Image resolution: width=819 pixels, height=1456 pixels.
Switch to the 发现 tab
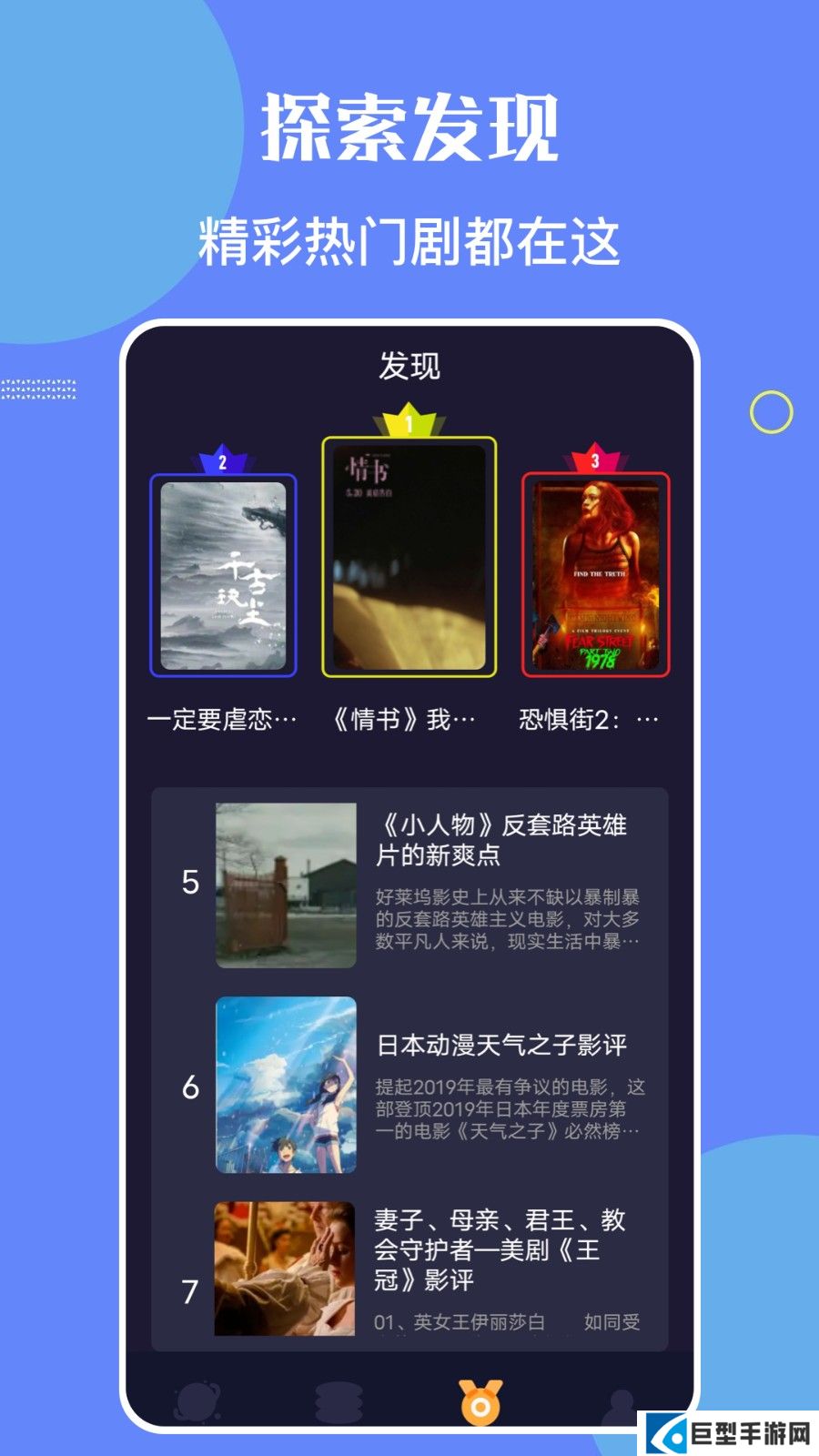point(410,366)
